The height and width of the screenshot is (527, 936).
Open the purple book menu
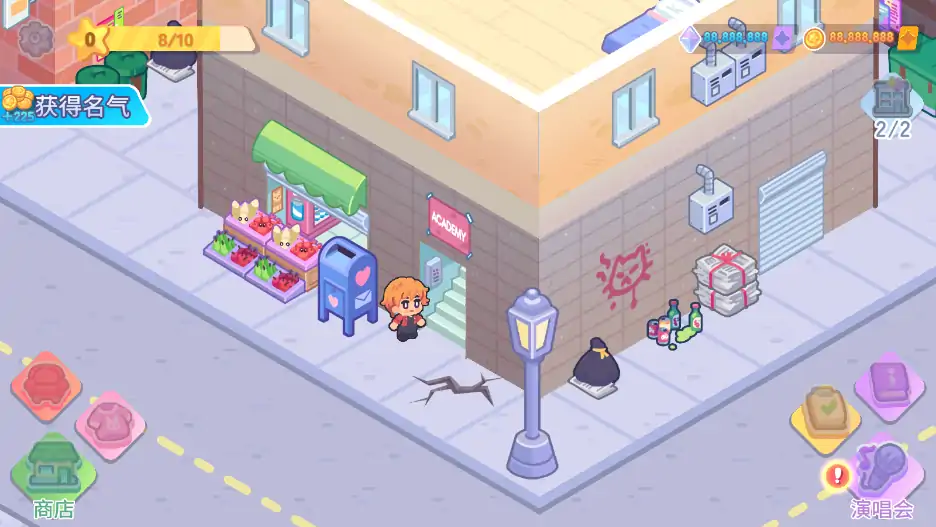coord(888,384)
